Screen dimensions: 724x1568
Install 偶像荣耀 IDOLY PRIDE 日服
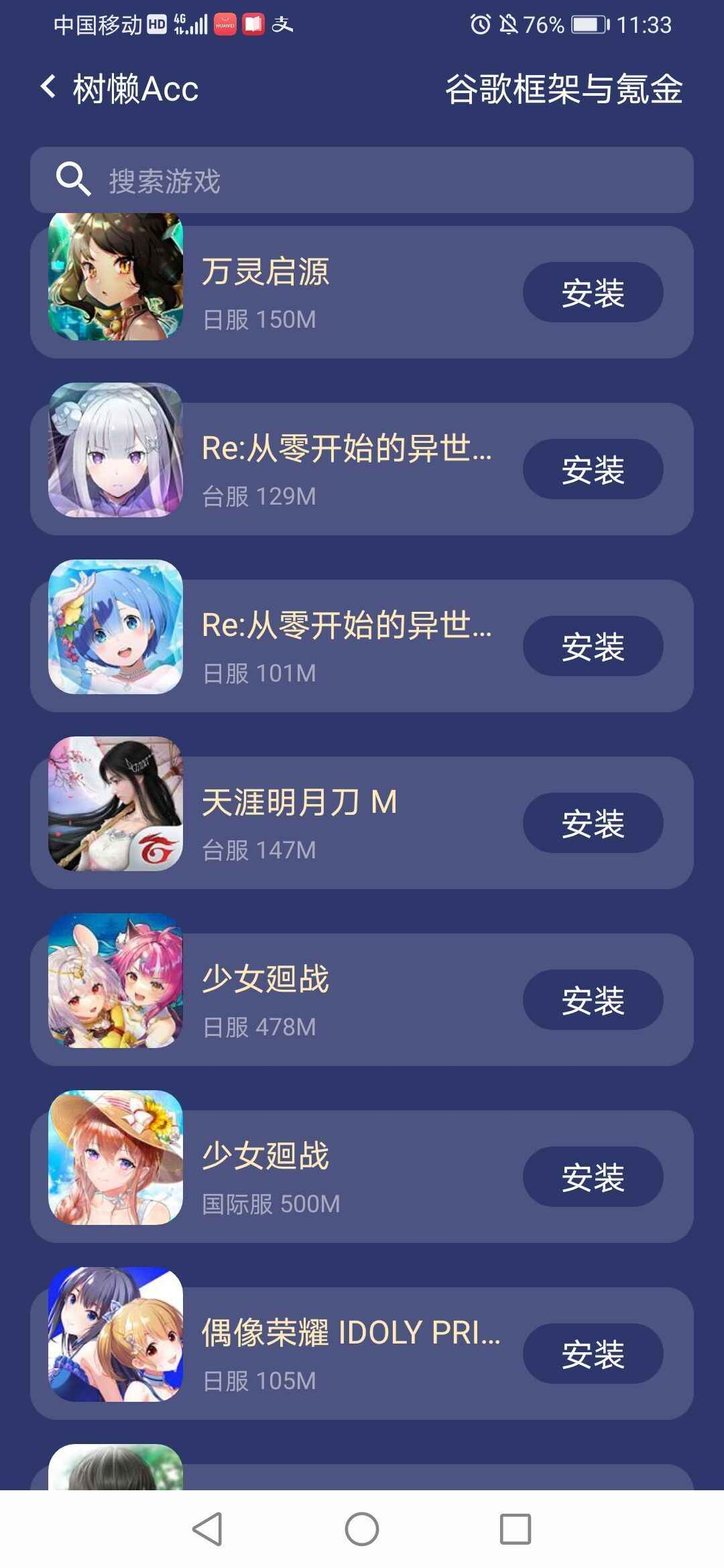pyautogui.click(x=593, y=1354)
